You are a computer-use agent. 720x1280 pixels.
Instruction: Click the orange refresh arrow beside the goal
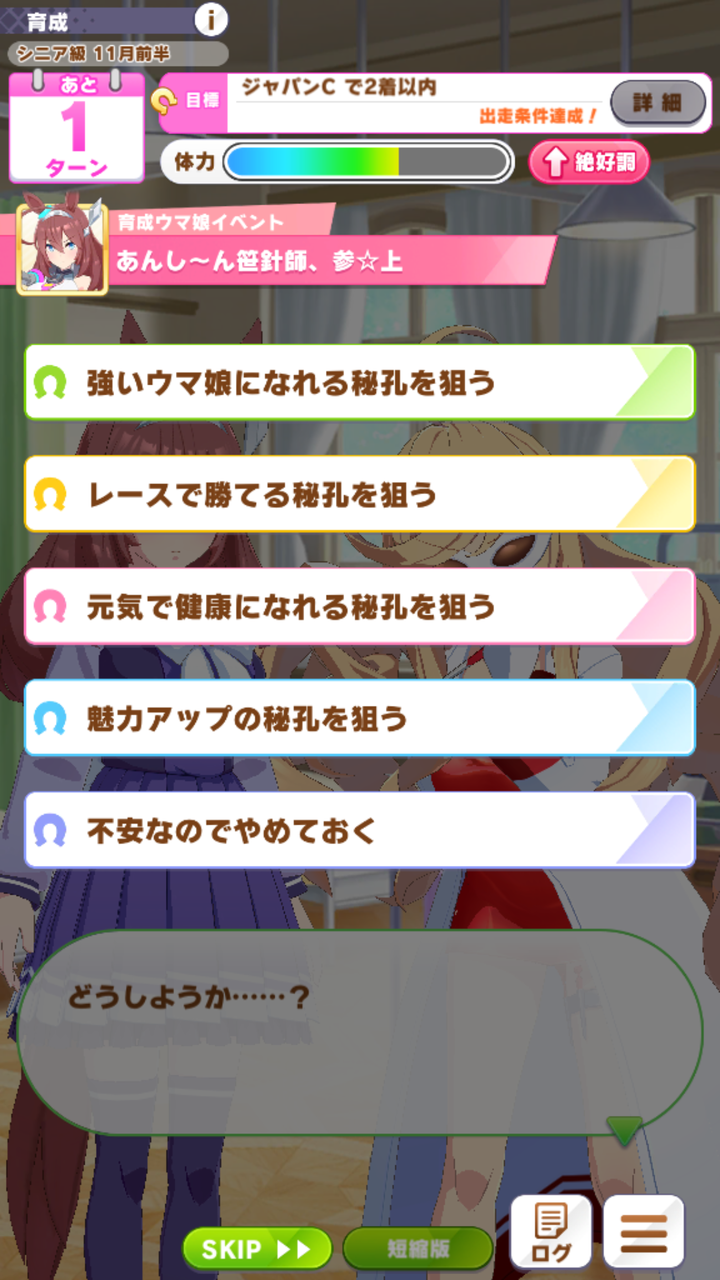(x=163, y=95)
